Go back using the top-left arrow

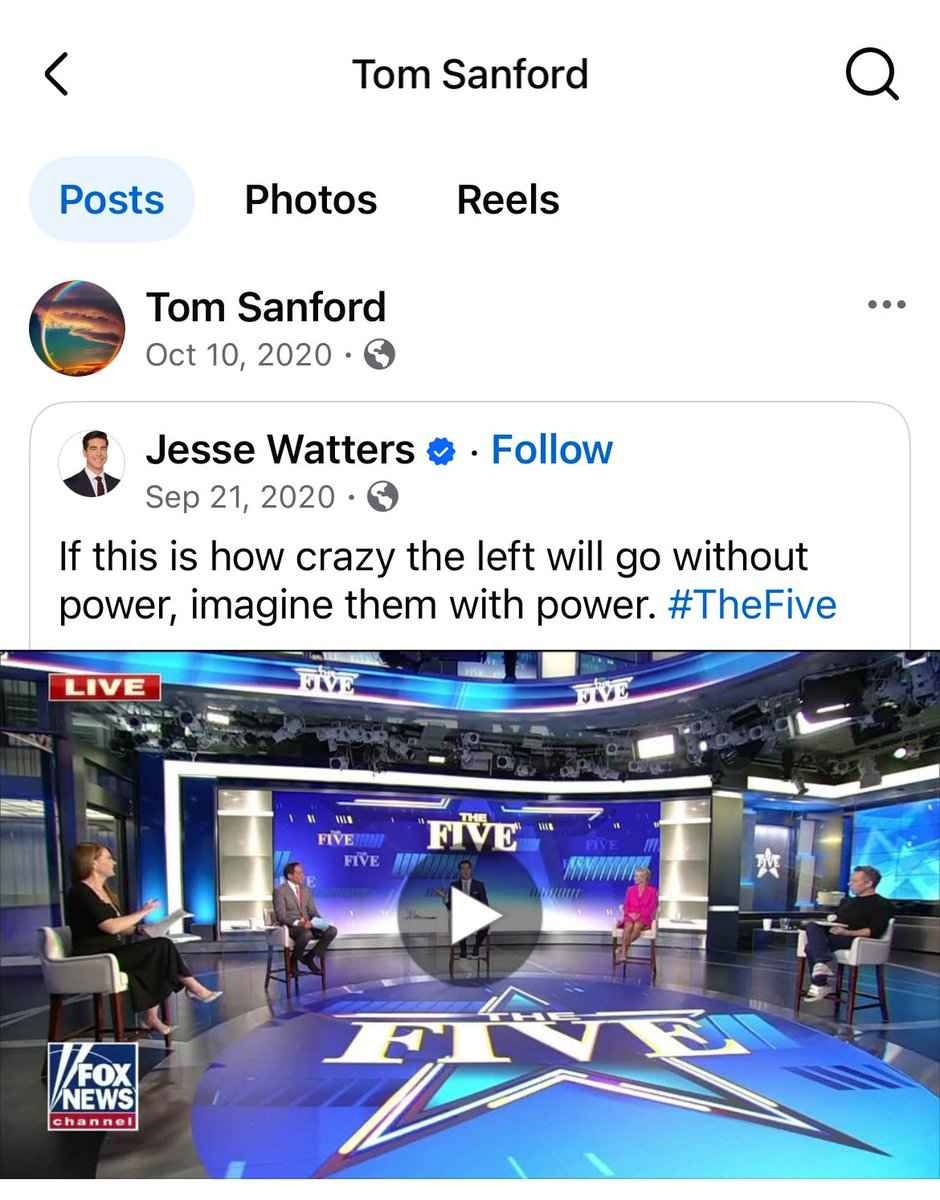coord(58,75)
